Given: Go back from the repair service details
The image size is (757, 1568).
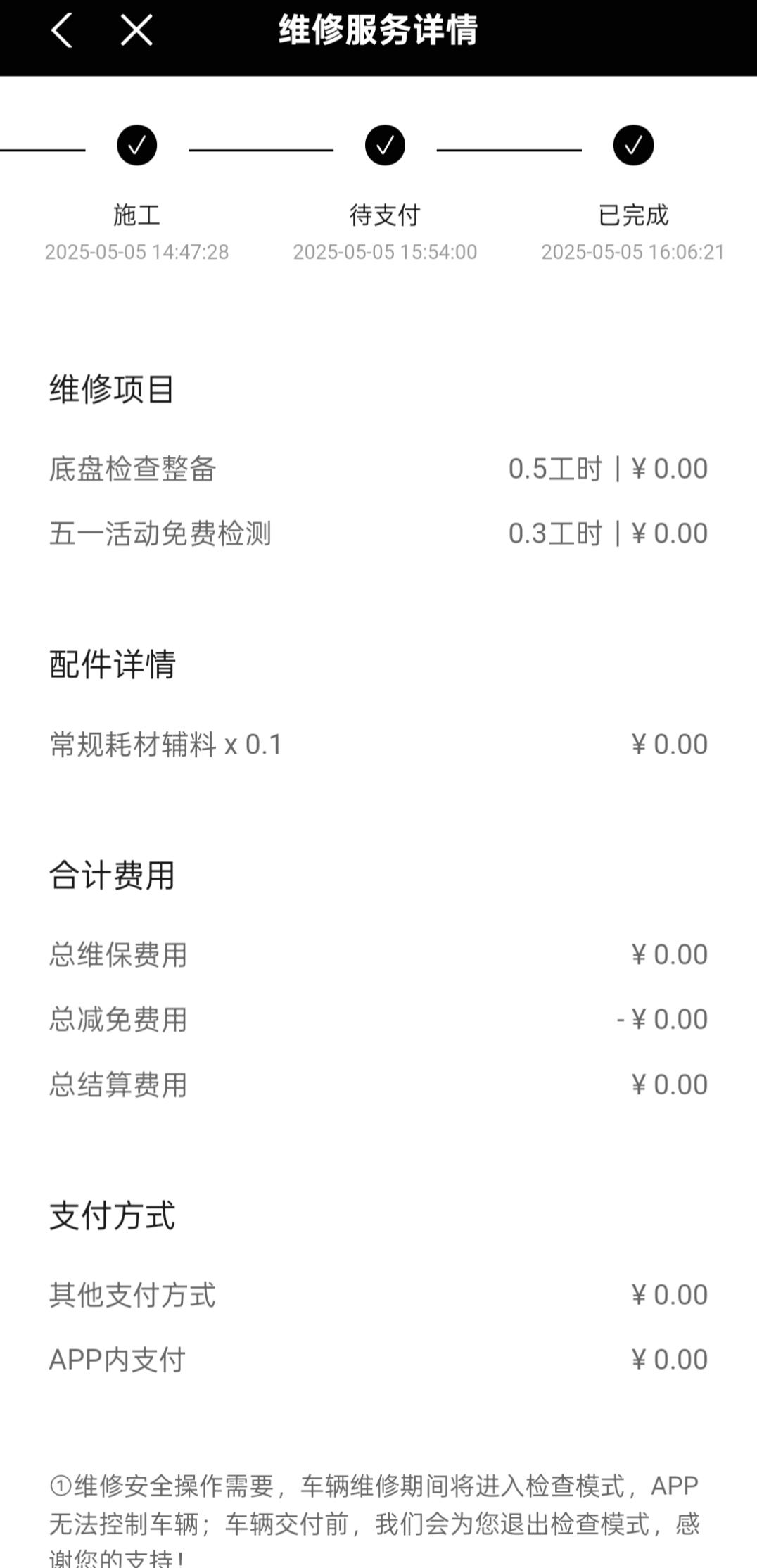Looking at the screenshot, I should (x=62, y=31).
